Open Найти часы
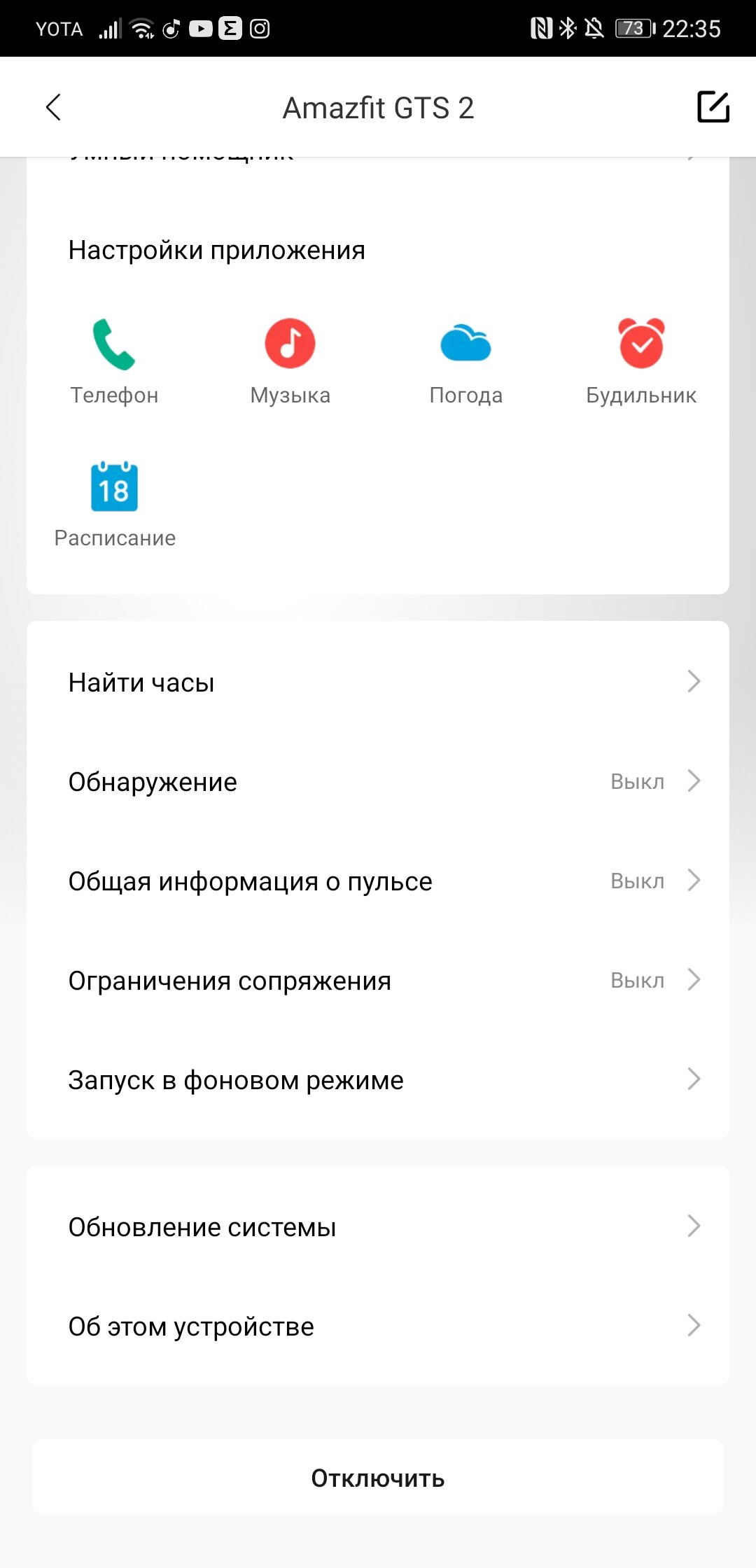Screen dimensions: 756x1568 [x=378, y=682]
